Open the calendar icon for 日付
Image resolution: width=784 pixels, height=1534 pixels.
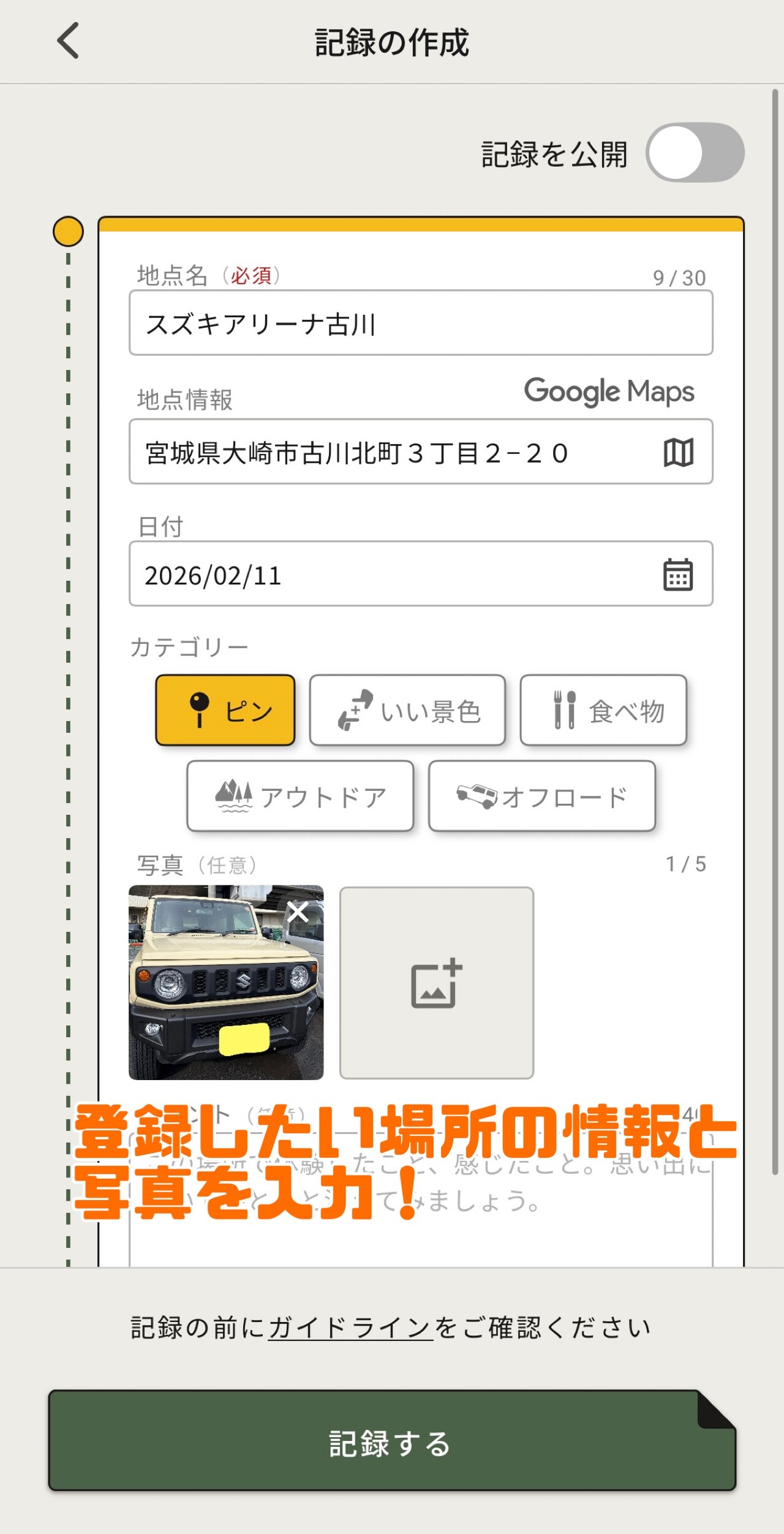pos(678,575)
